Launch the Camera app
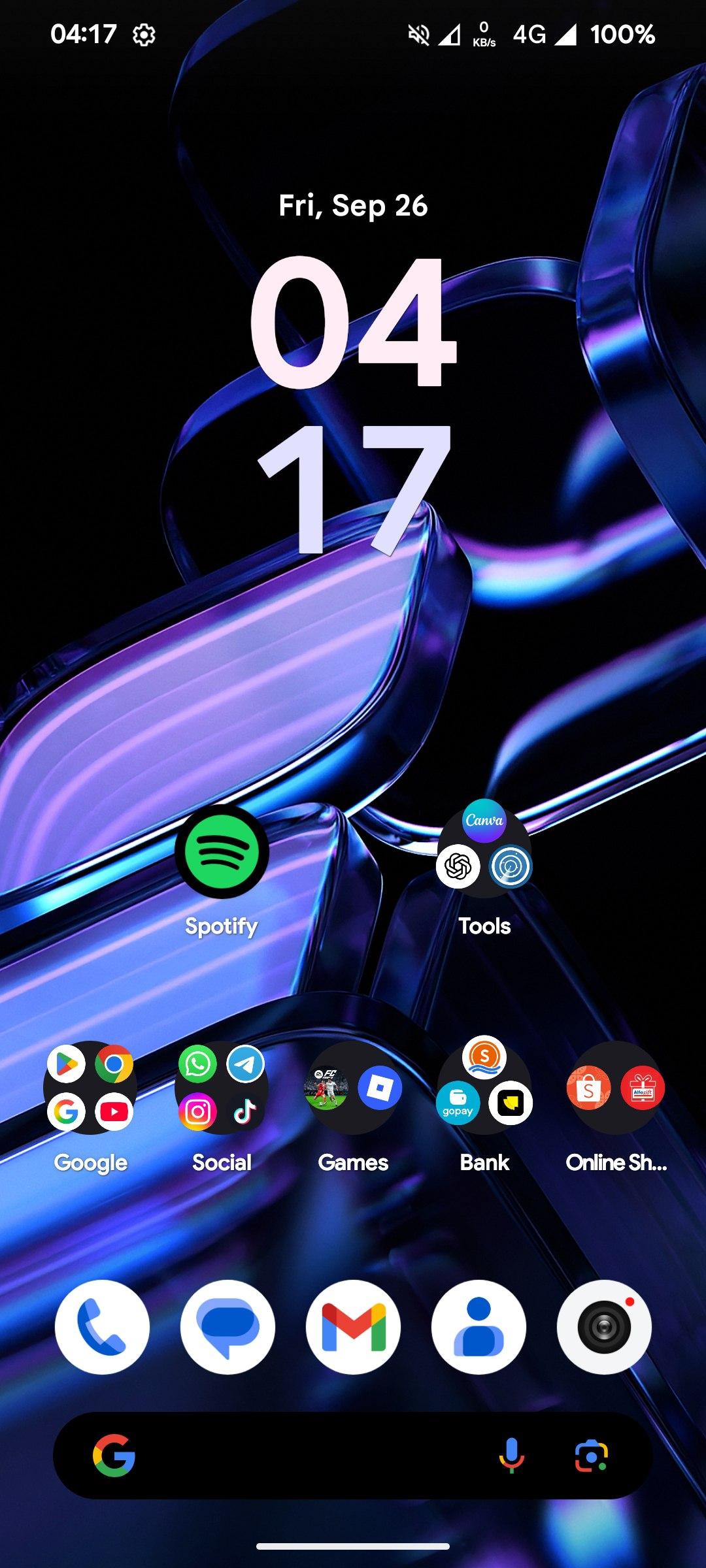This screenshot has width=706, height=1568. (604, 1327)
